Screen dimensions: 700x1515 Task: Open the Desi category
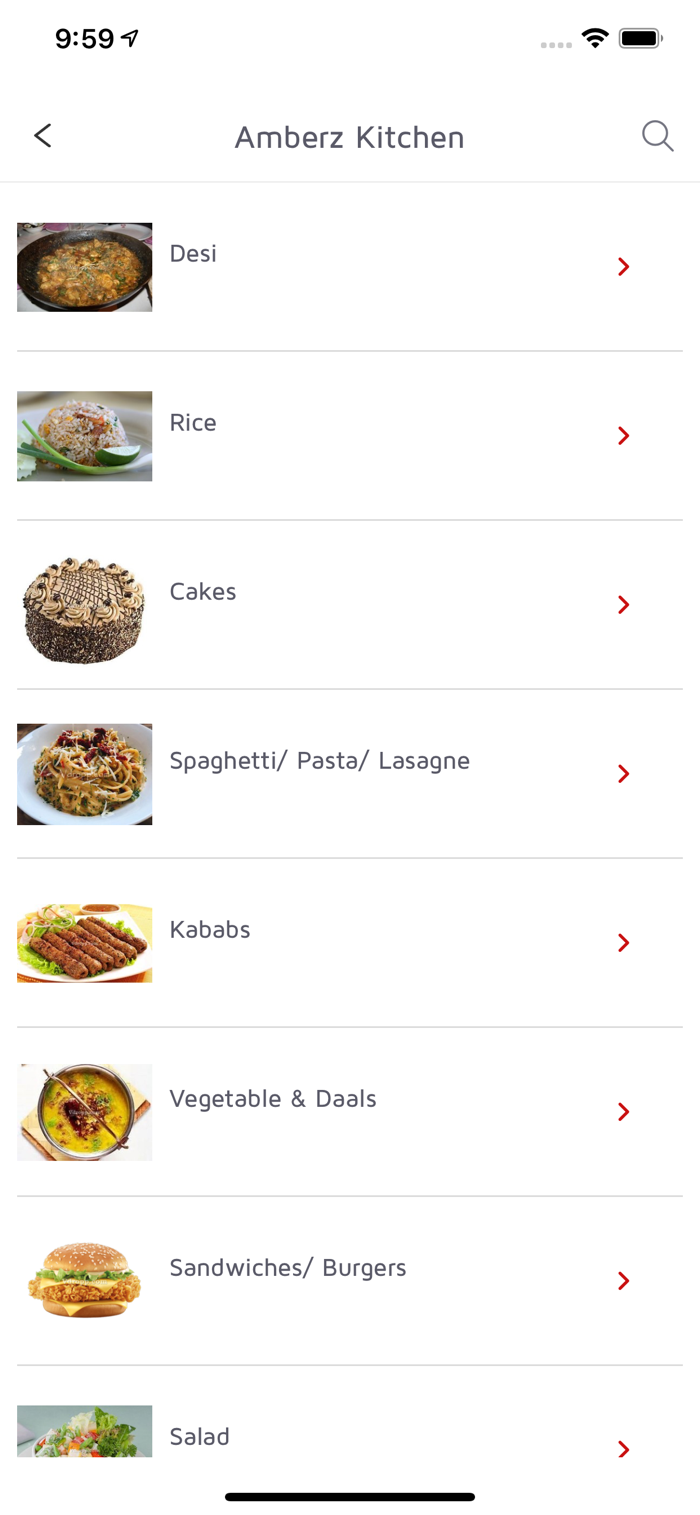[x=349, y=267]
